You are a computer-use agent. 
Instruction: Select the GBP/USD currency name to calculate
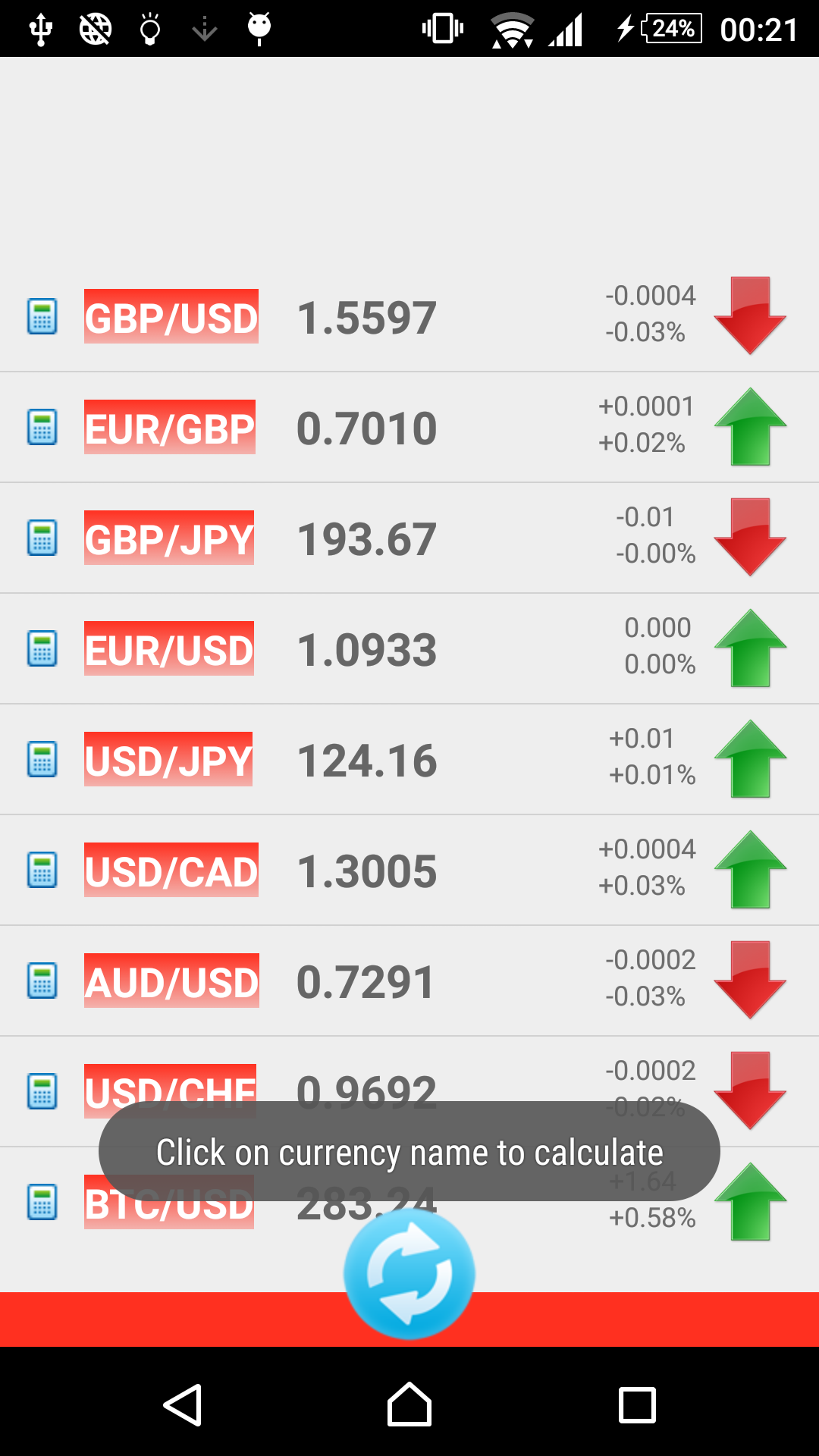coord(171,317)
